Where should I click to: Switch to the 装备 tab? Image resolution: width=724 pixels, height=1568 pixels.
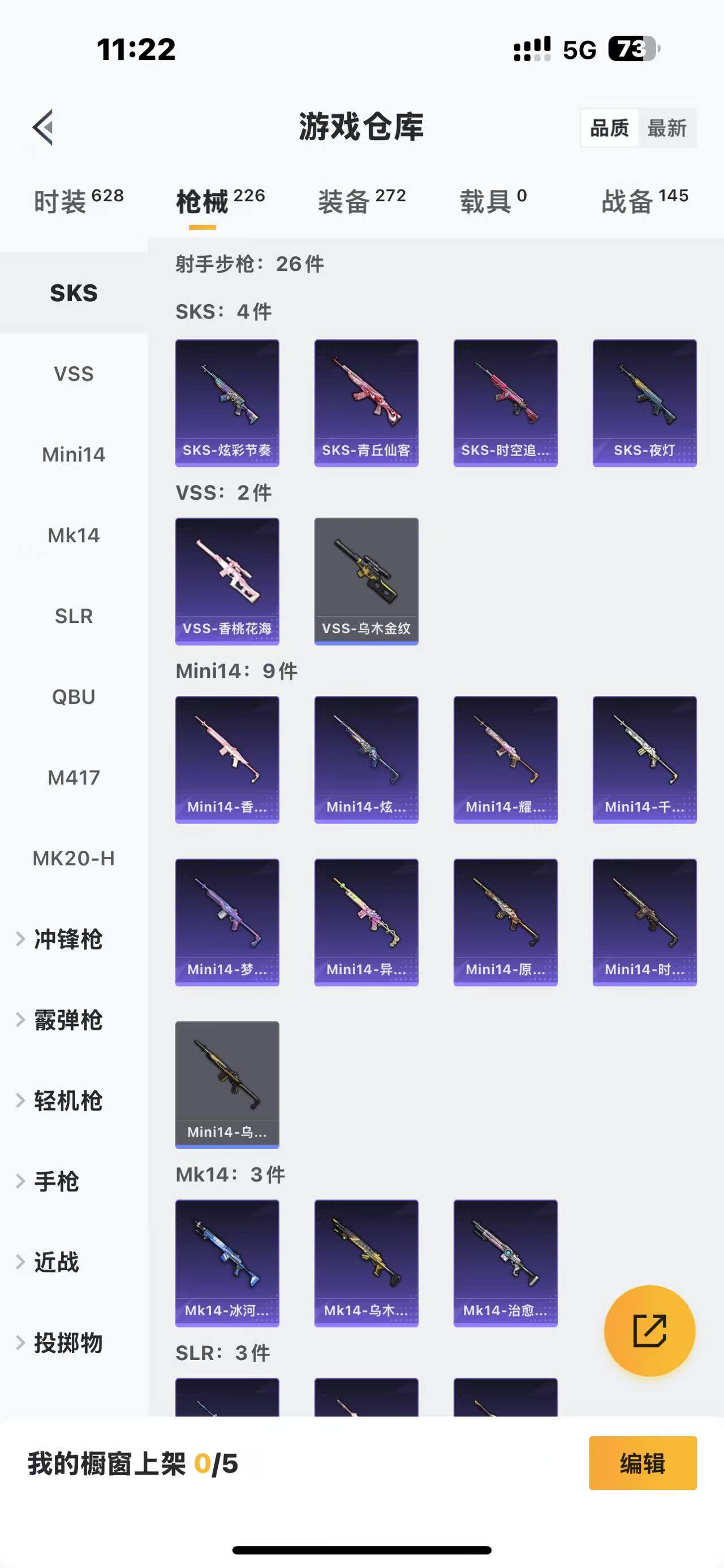click(361, 201)
